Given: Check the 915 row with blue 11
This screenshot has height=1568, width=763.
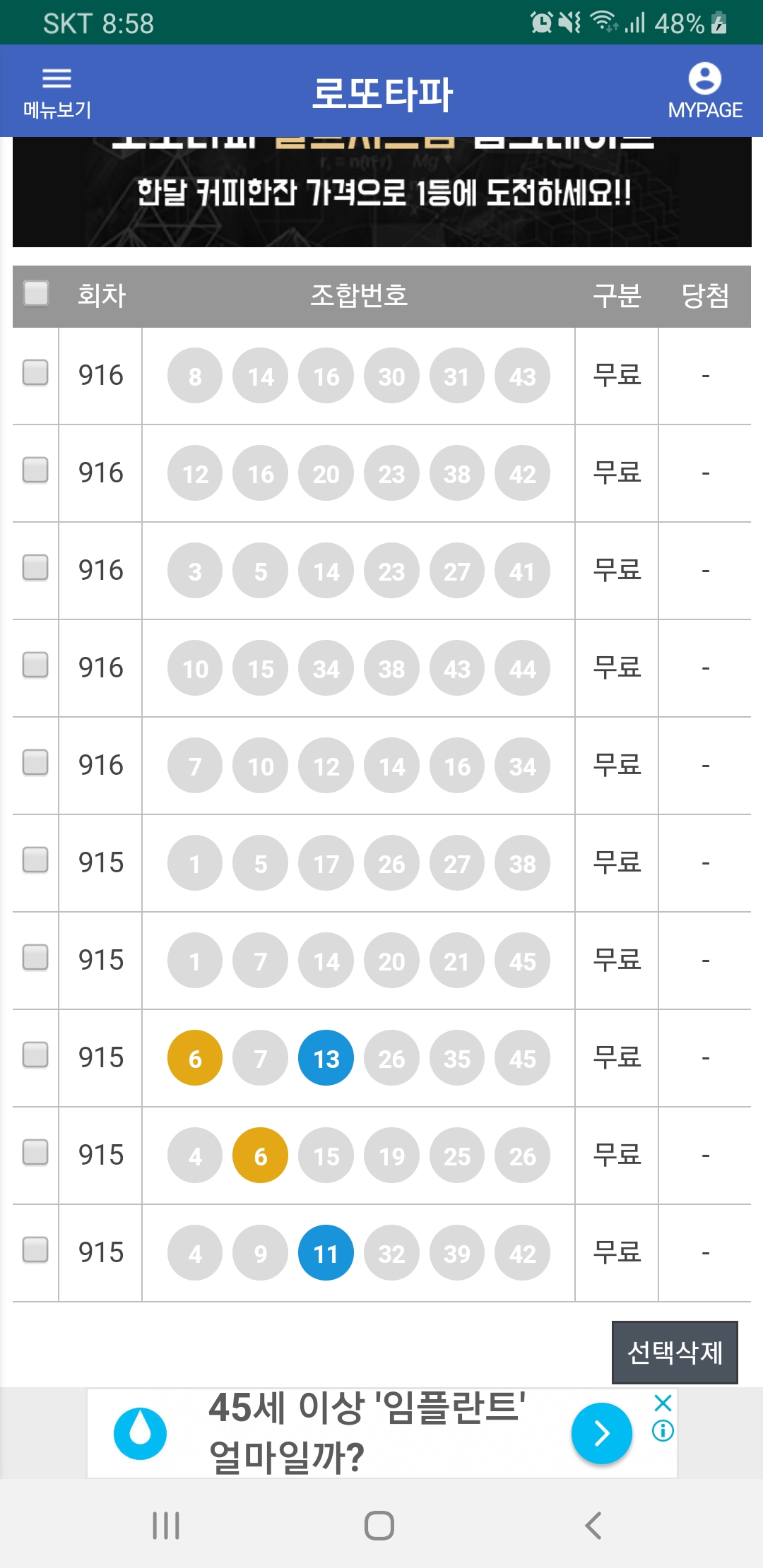Looking at the screenshot, I should pyautogui.click(x=35, y=1249).
